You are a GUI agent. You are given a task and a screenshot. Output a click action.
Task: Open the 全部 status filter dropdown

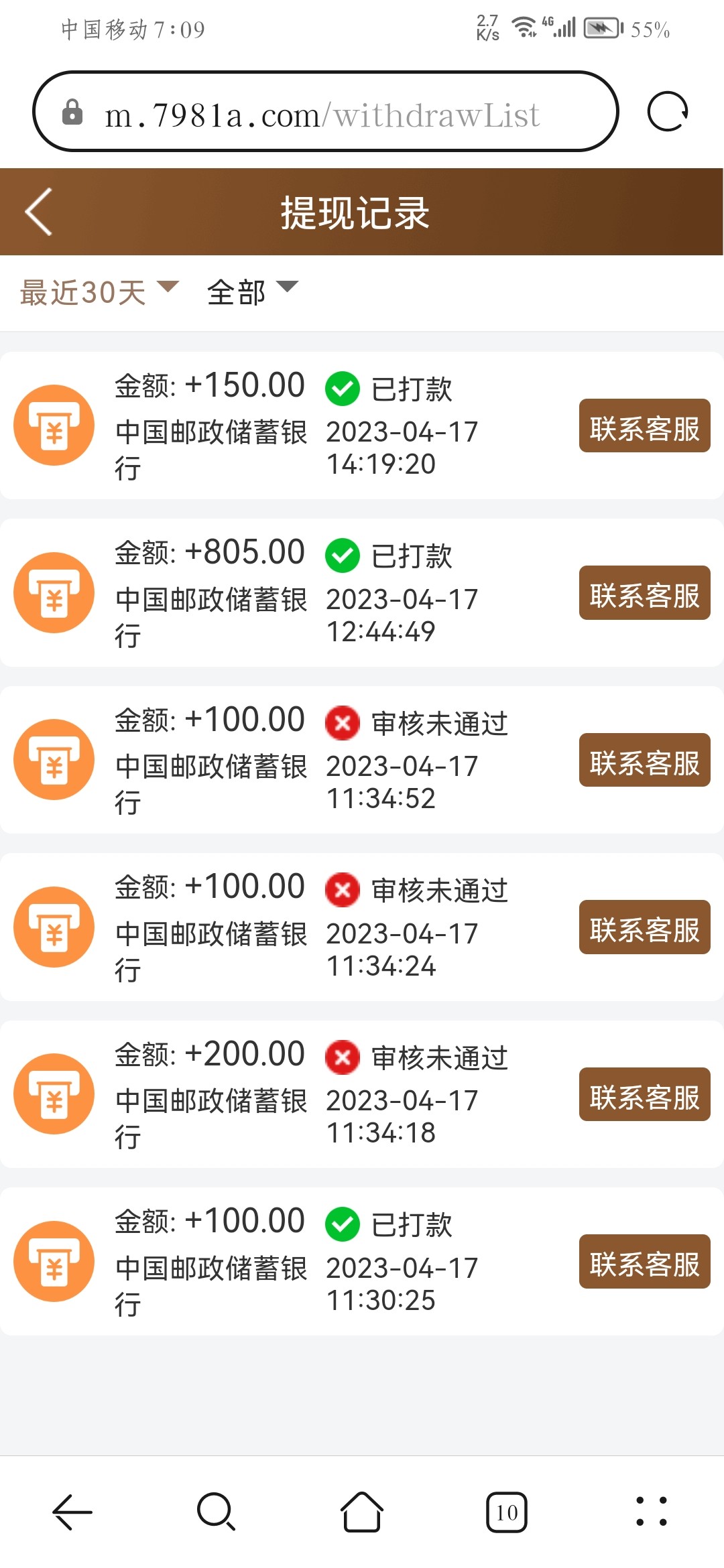[x=251, y=292]
